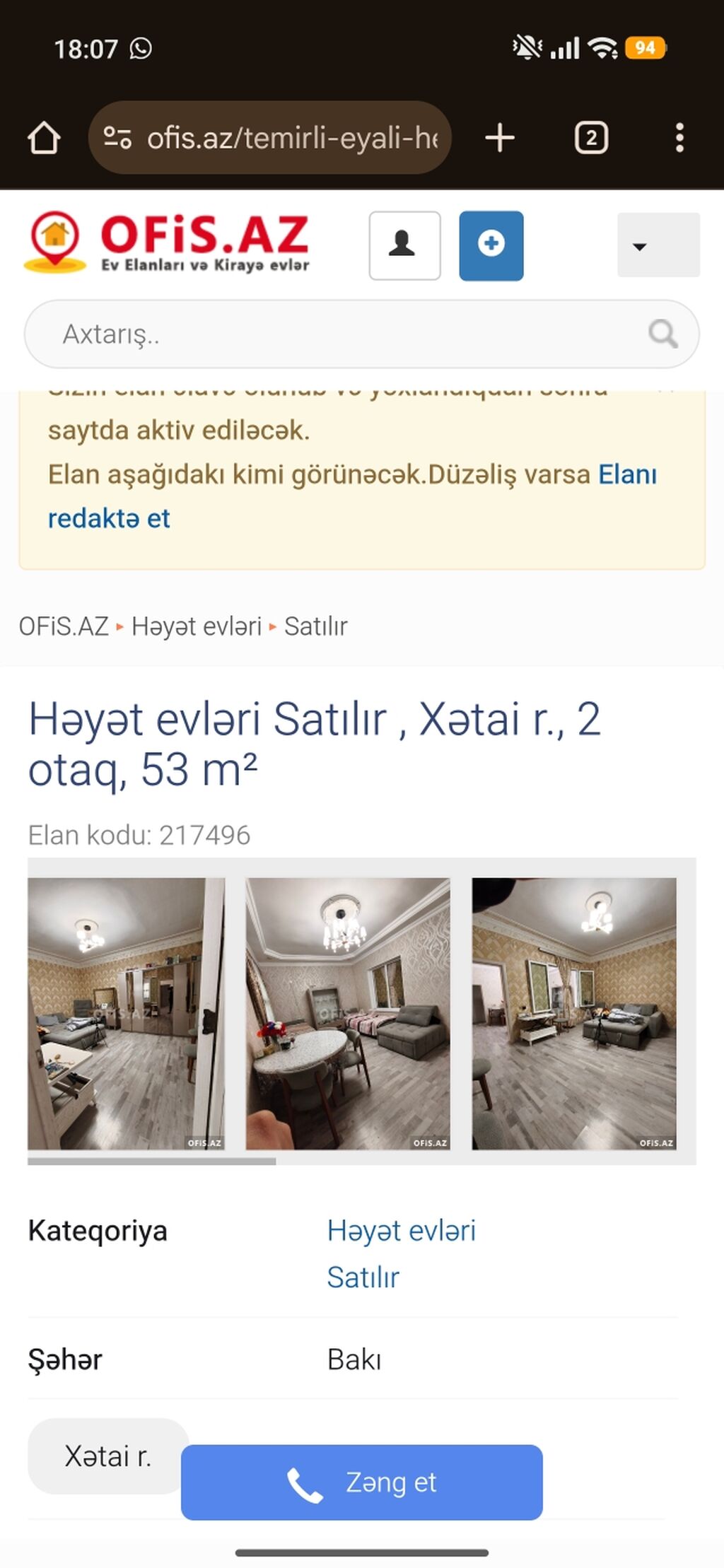Open the Satılır breadcrumb
Image resolution: width=724 pixels, height=1568 pixels.
[x=316, y=626]
